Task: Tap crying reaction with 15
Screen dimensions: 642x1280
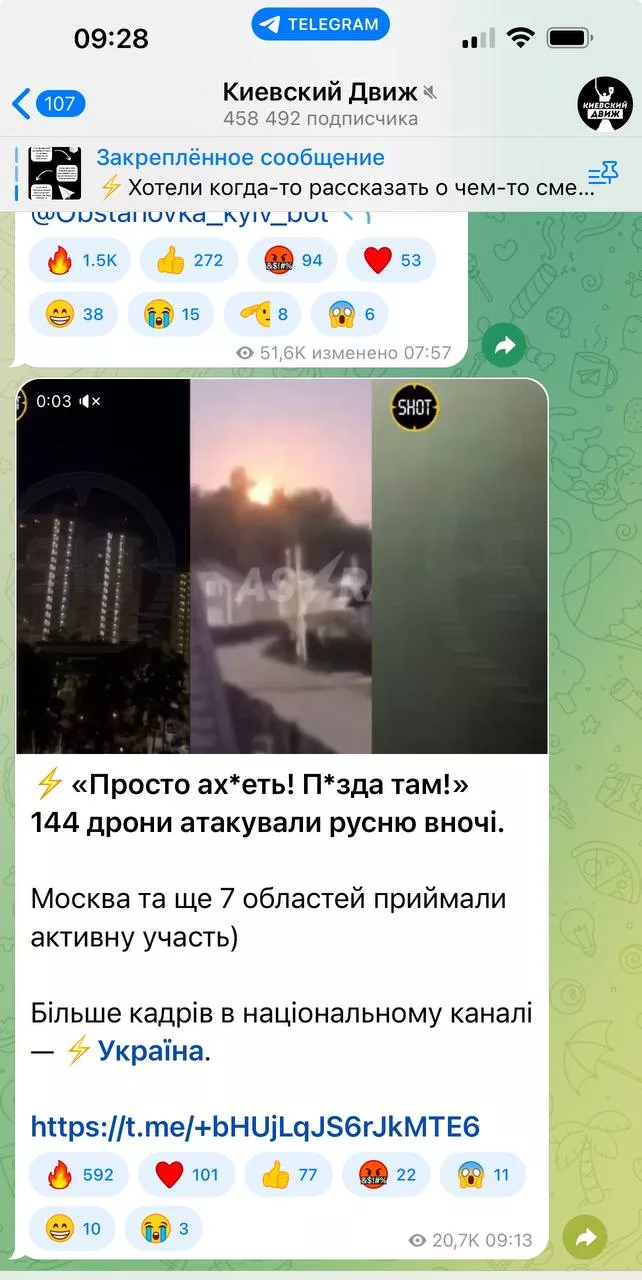Action: click(x=171, y=314)
